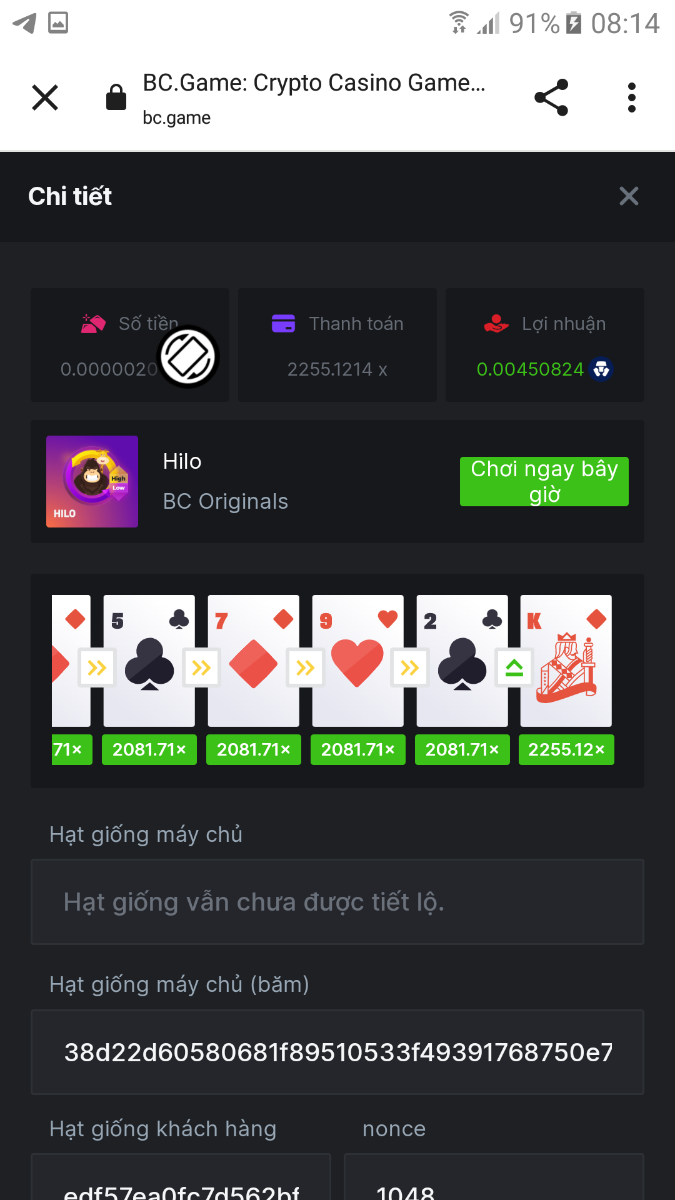Tap the floating rotate icon
Screen dimensions: 675x1200
click(x=188, y=356)
